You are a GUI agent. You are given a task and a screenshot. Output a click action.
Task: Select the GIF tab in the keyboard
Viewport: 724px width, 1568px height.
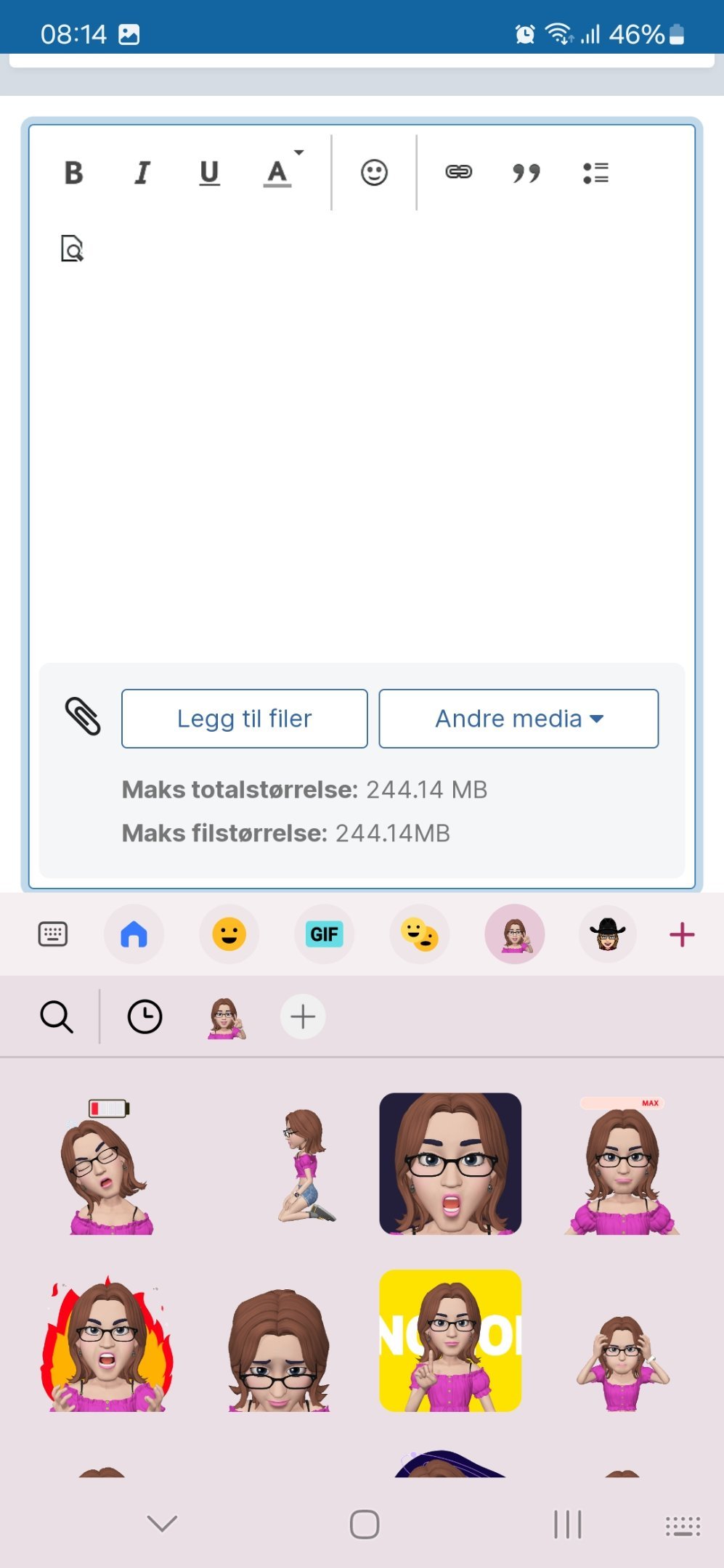[x=324, y=934]
